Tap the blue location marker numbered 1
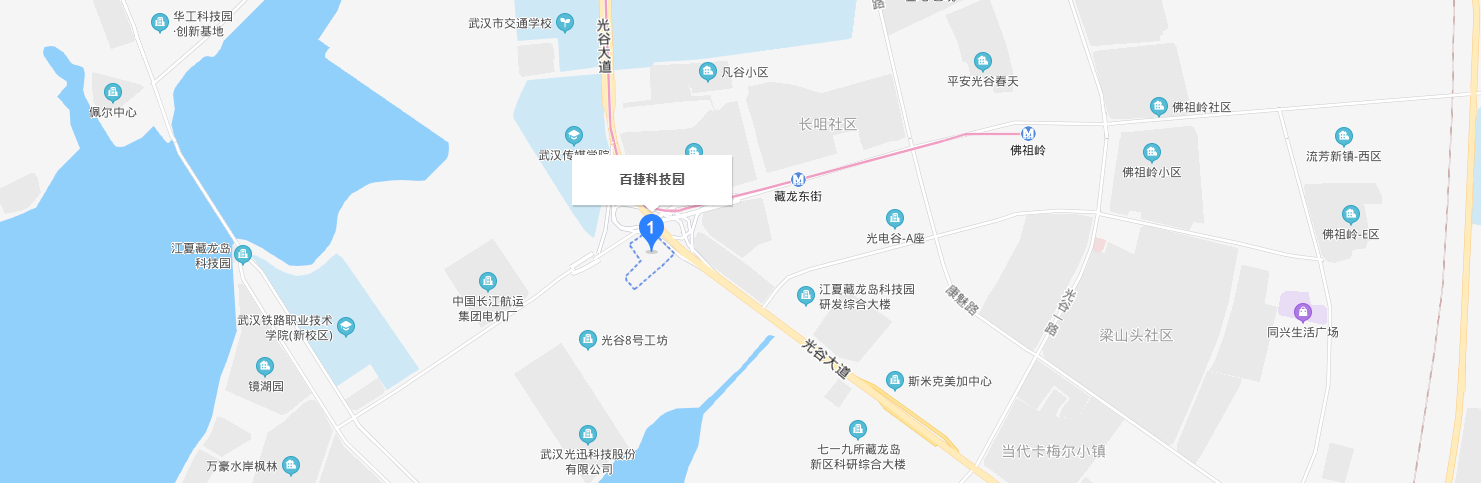 651,230
